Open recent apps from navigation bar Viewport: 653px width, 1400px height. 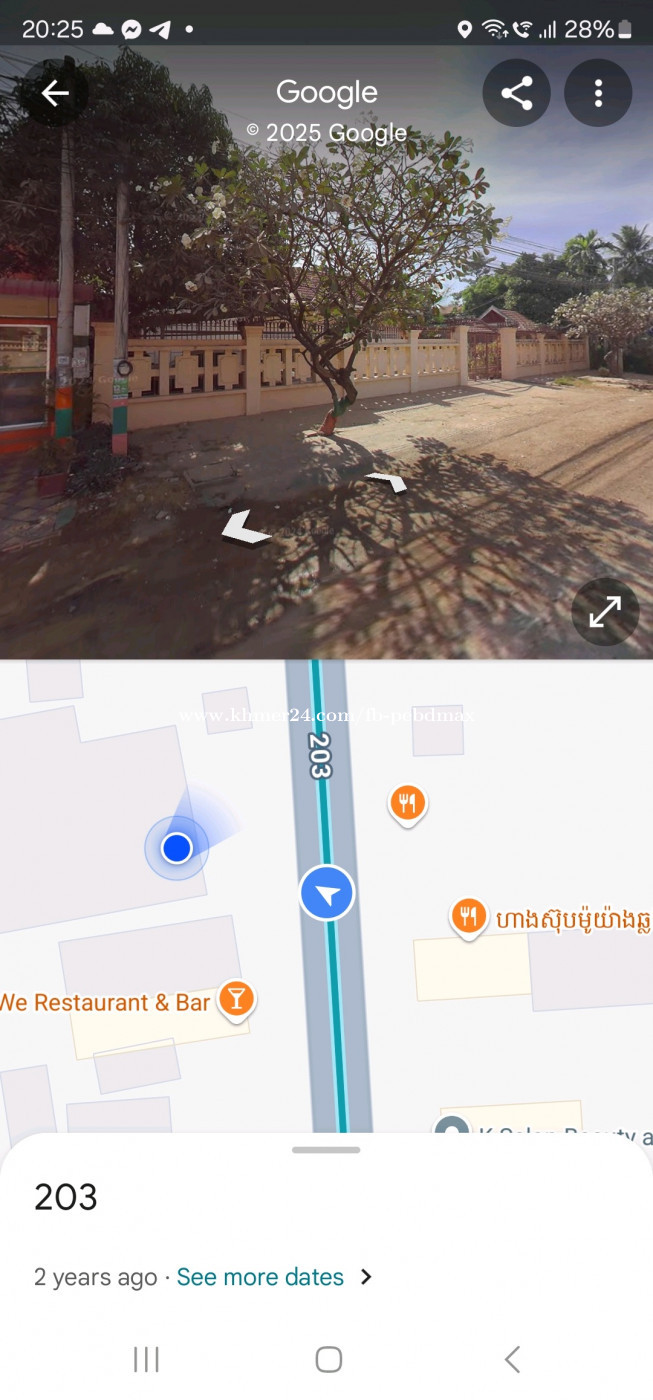tap(146, 1359)
